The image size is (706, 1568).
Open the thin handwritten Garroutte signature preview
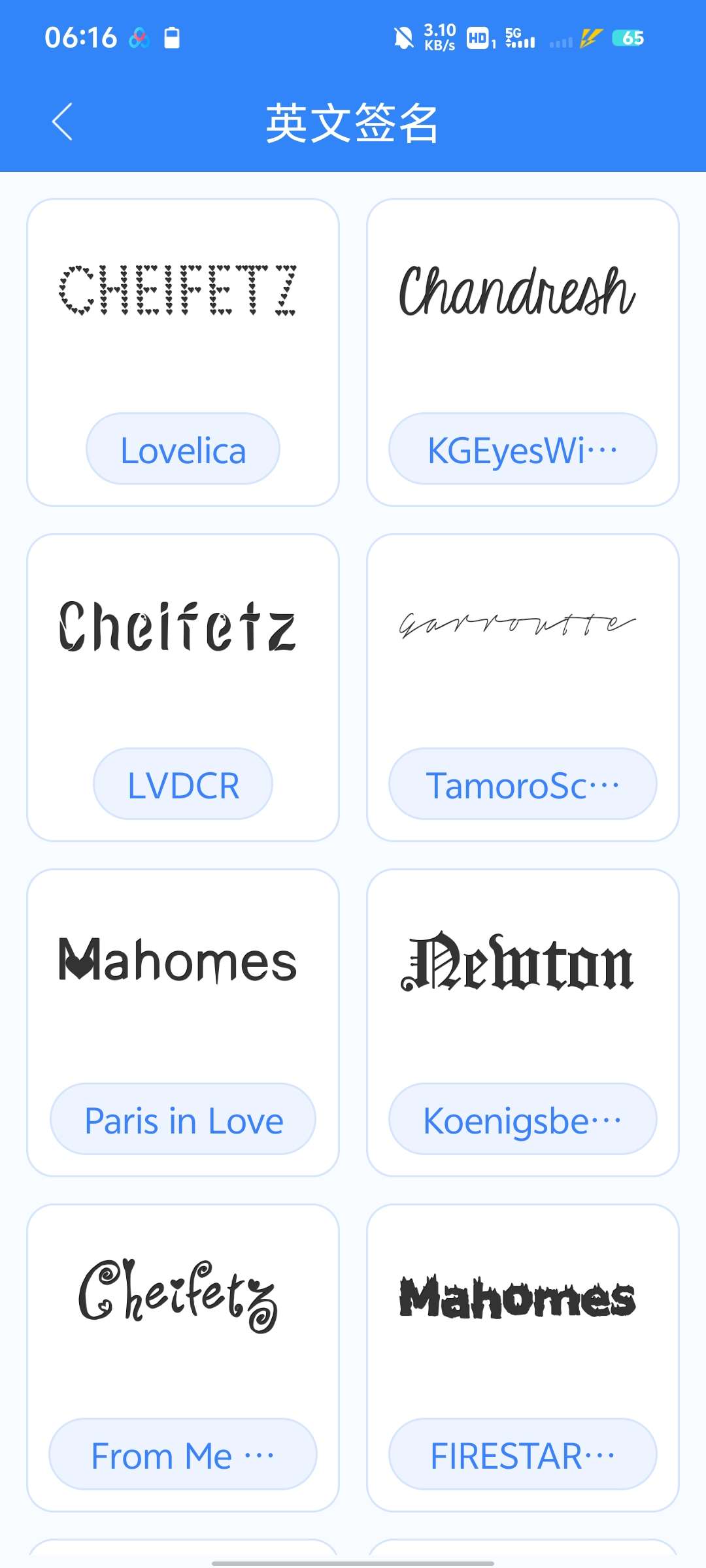pyautogui.click(x=516, y=625)
